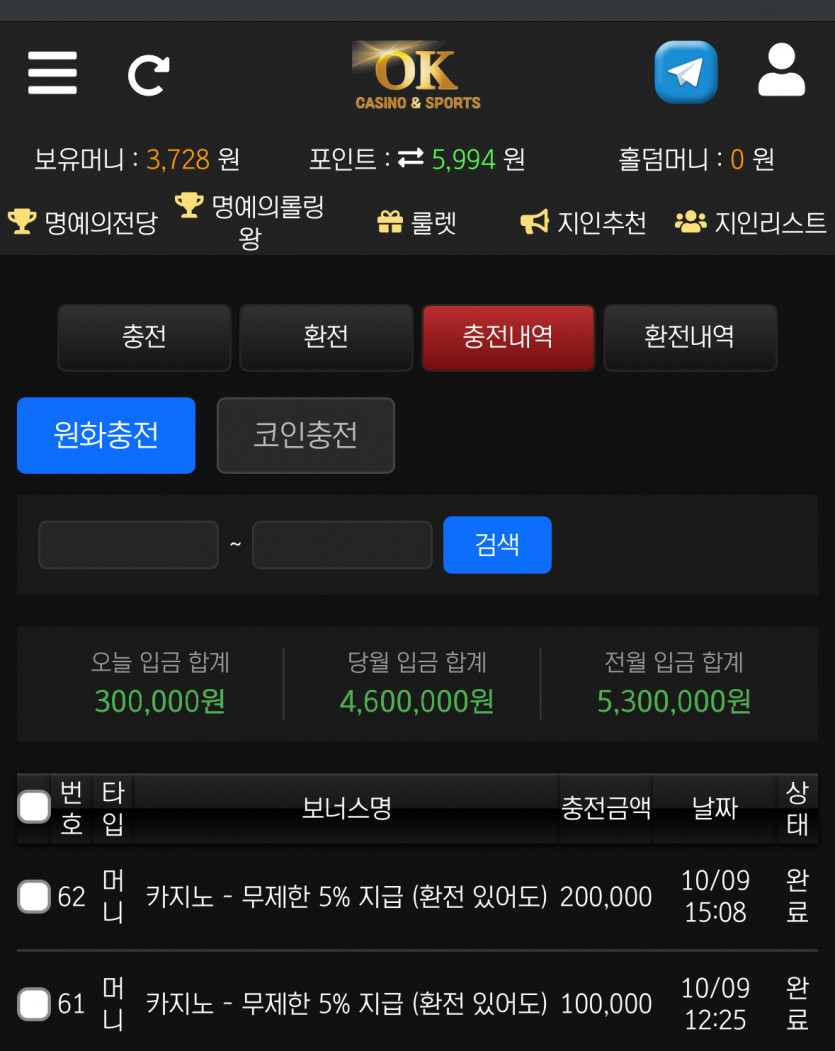
Task: Check the select-all box in table header
Action: tap(34, 806)
